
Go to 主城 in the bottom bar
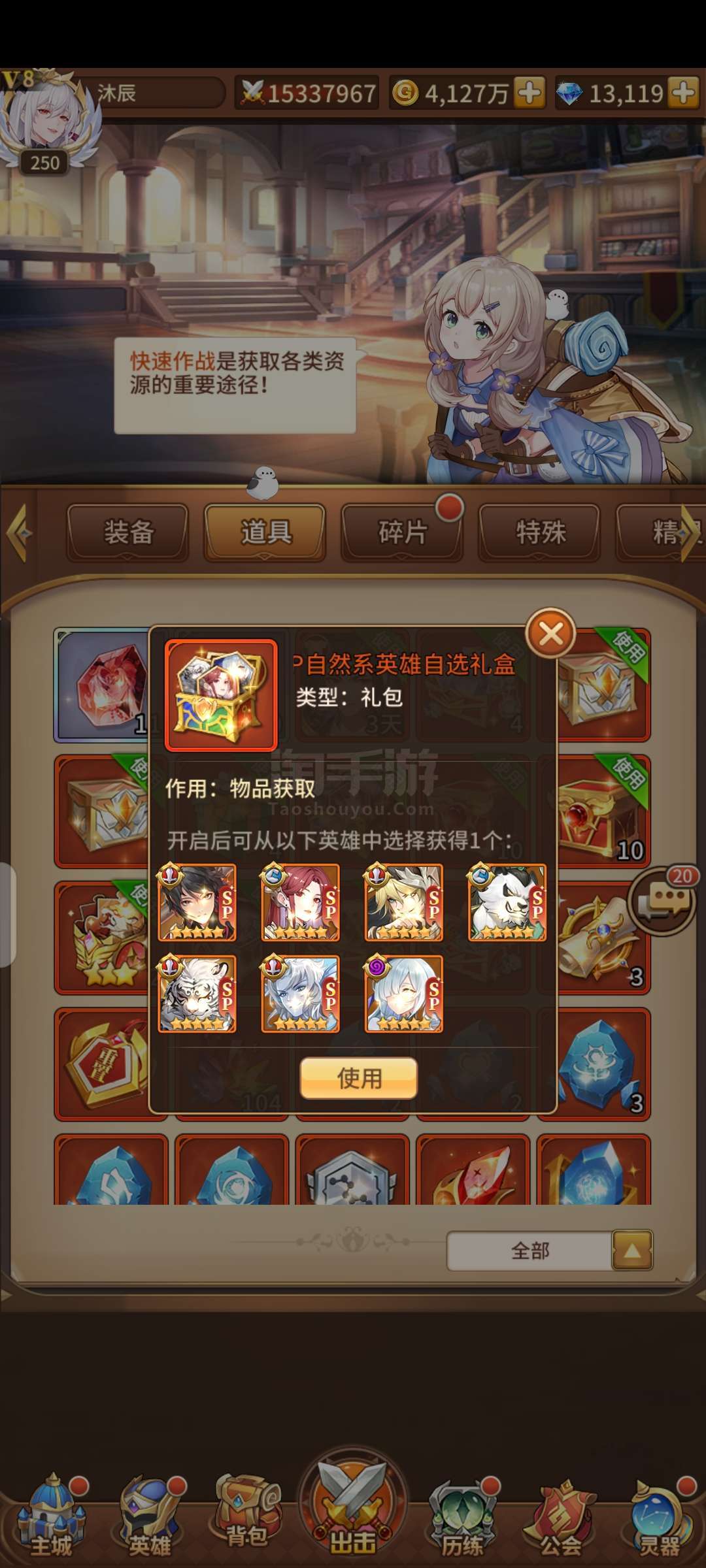51,1516
